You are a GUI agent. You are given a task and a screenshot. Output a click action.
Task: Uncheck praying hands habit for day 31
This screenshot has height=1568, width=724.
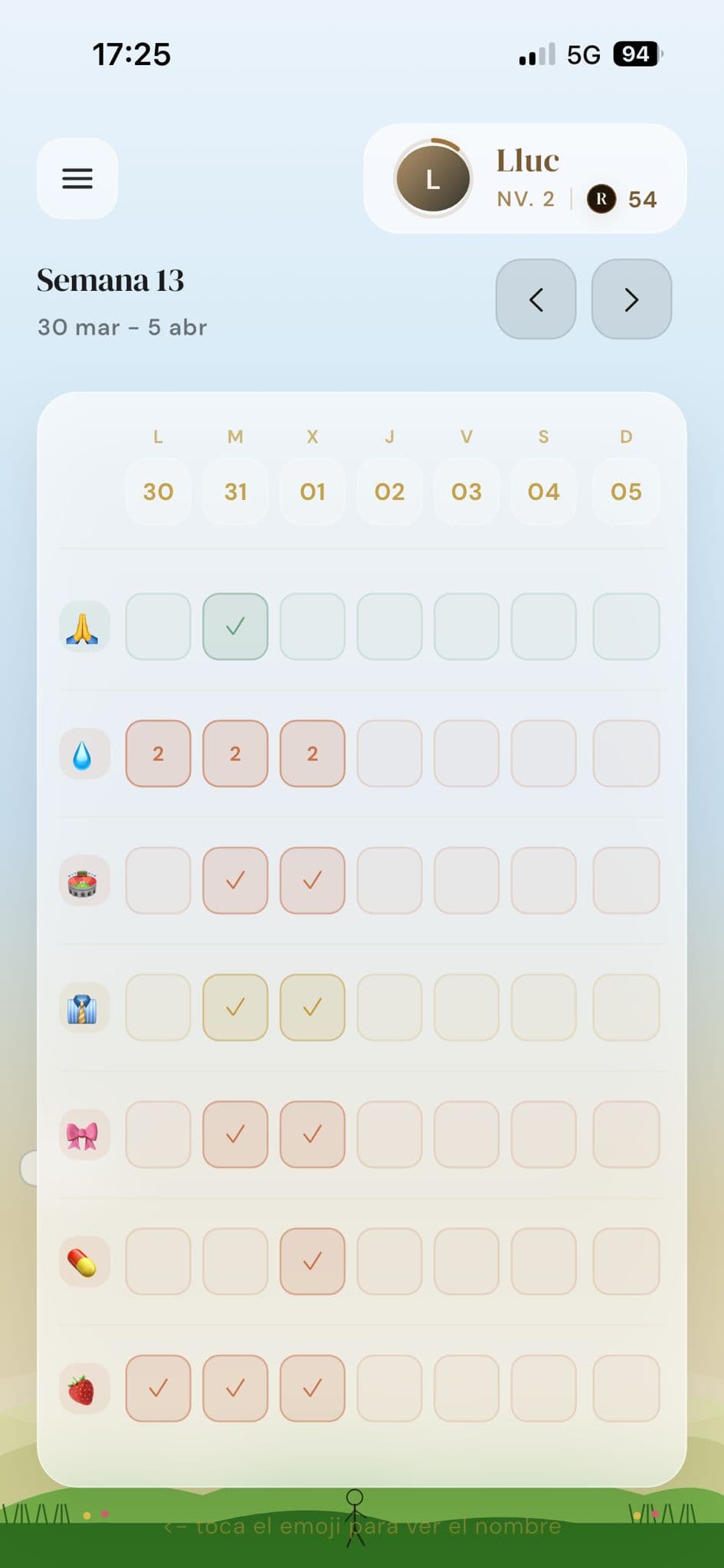pos(235,626)
